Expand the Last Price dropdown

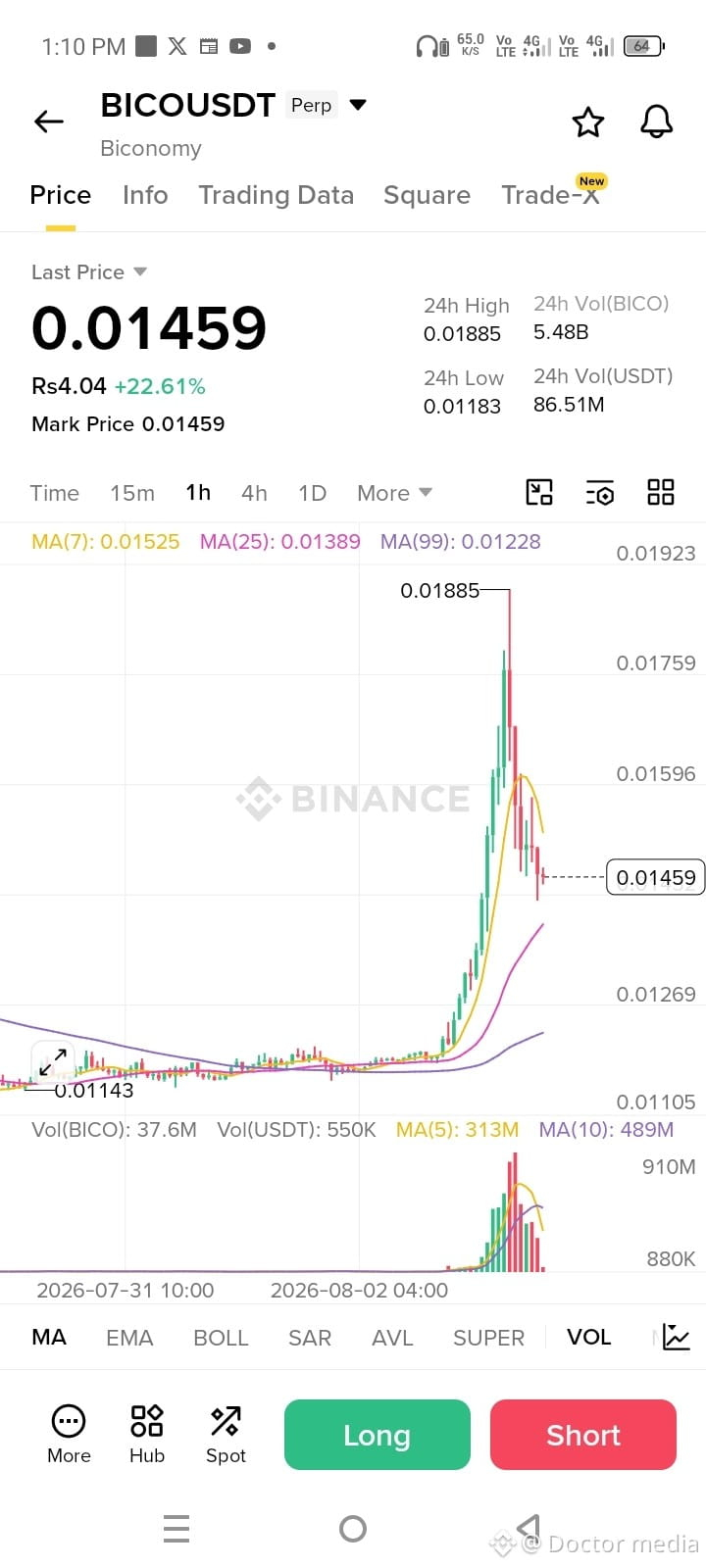tap(139, 271)
